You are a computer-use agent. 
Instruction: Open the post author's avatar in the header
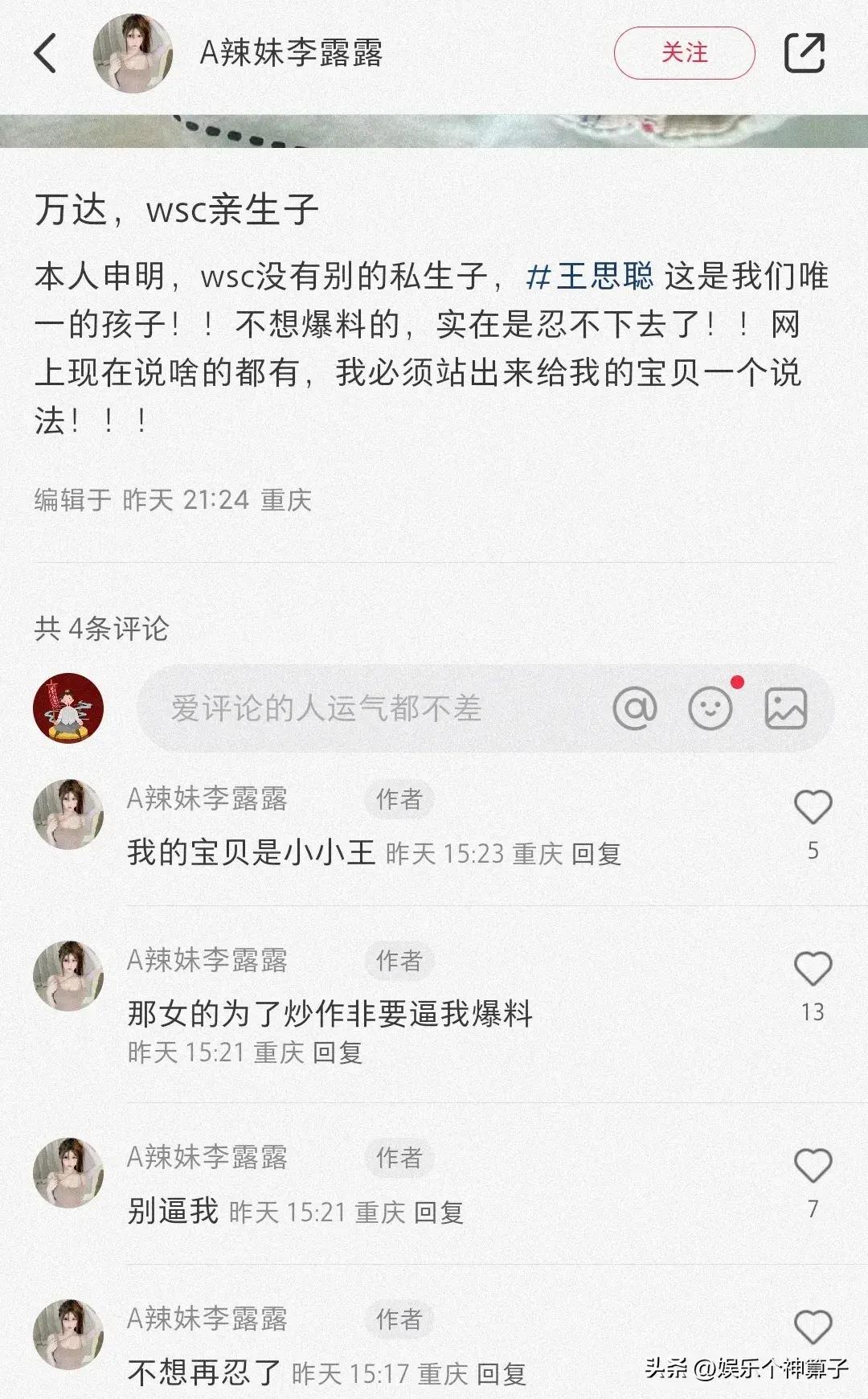tap(133, 54)
